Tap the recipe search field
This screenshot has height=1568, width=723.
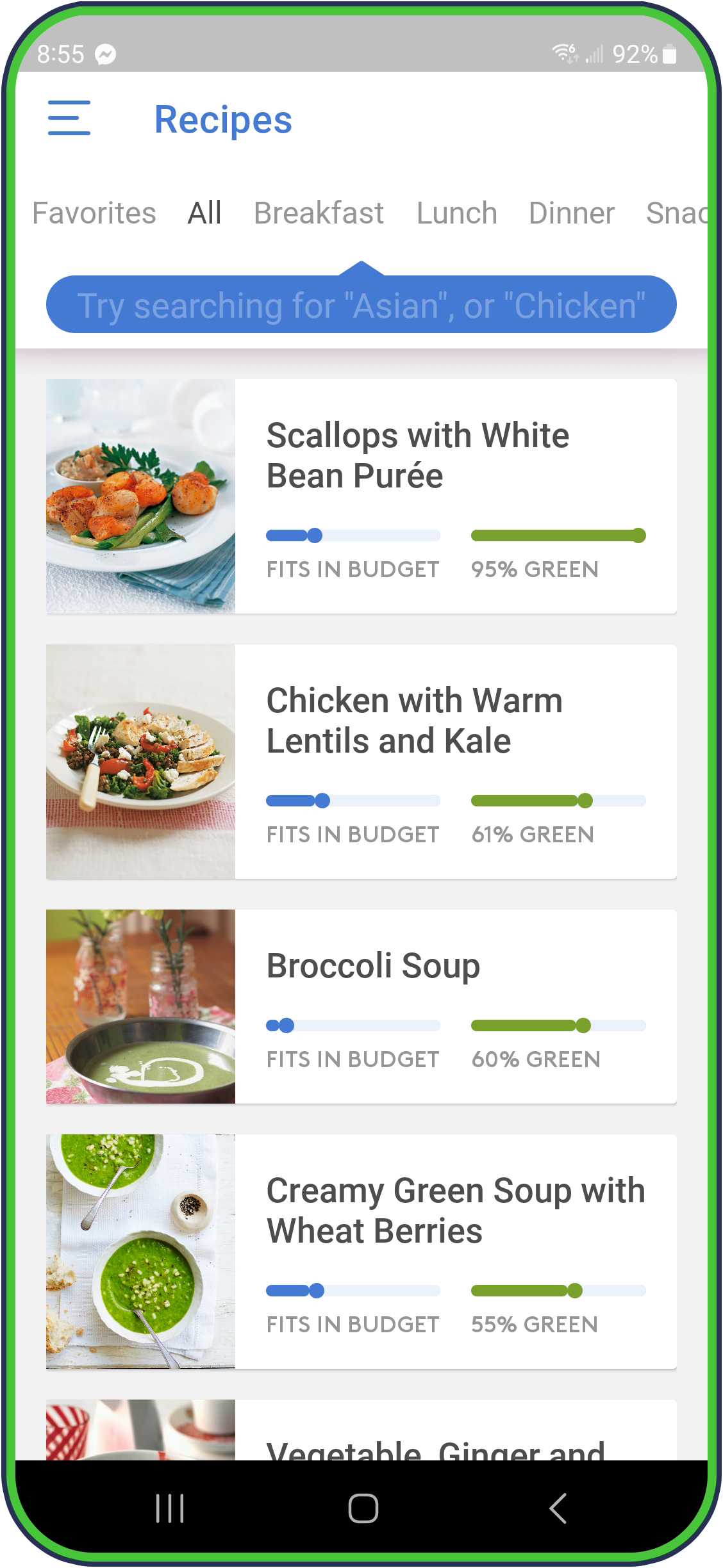point(361,306)
